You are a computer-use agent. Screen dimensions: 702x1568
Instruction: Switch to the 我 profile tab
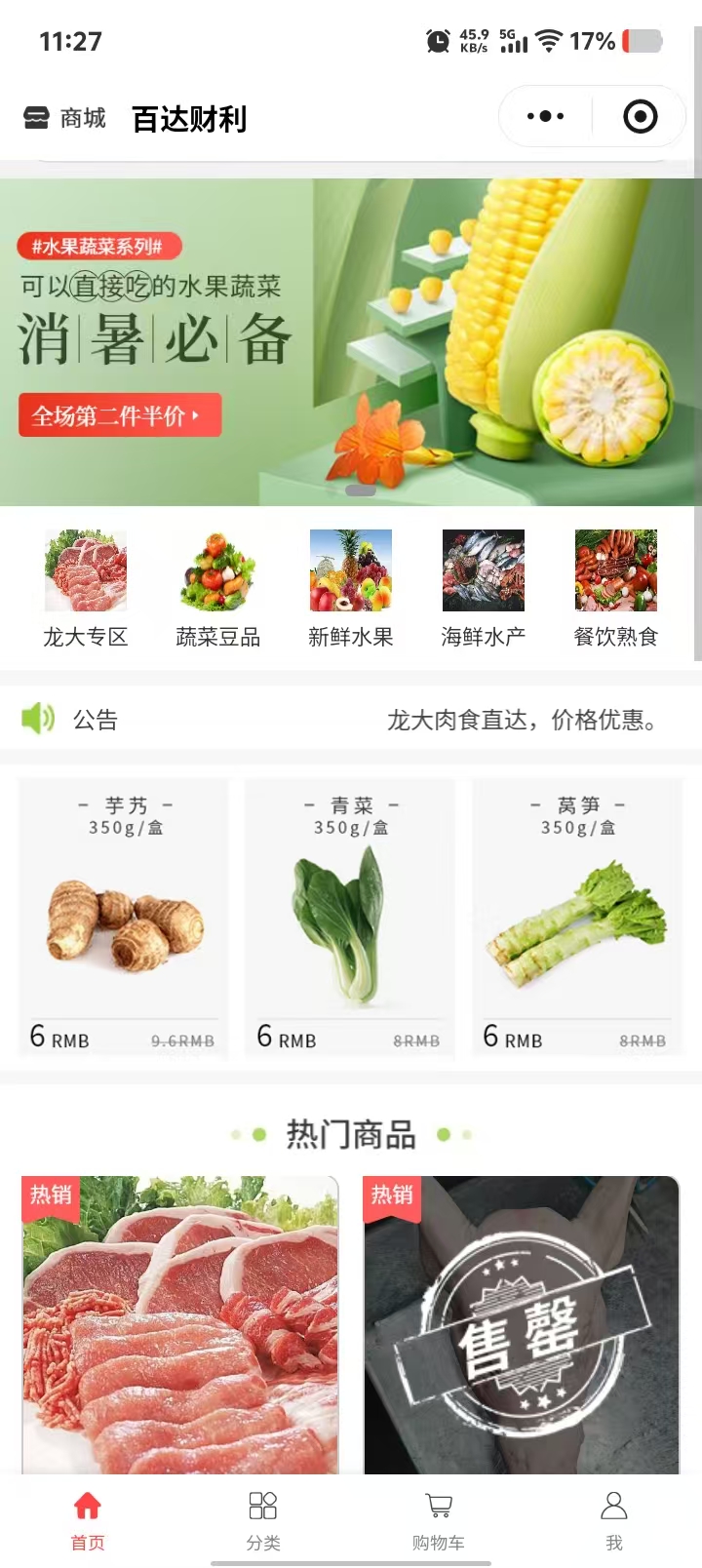pos(614,1519)
